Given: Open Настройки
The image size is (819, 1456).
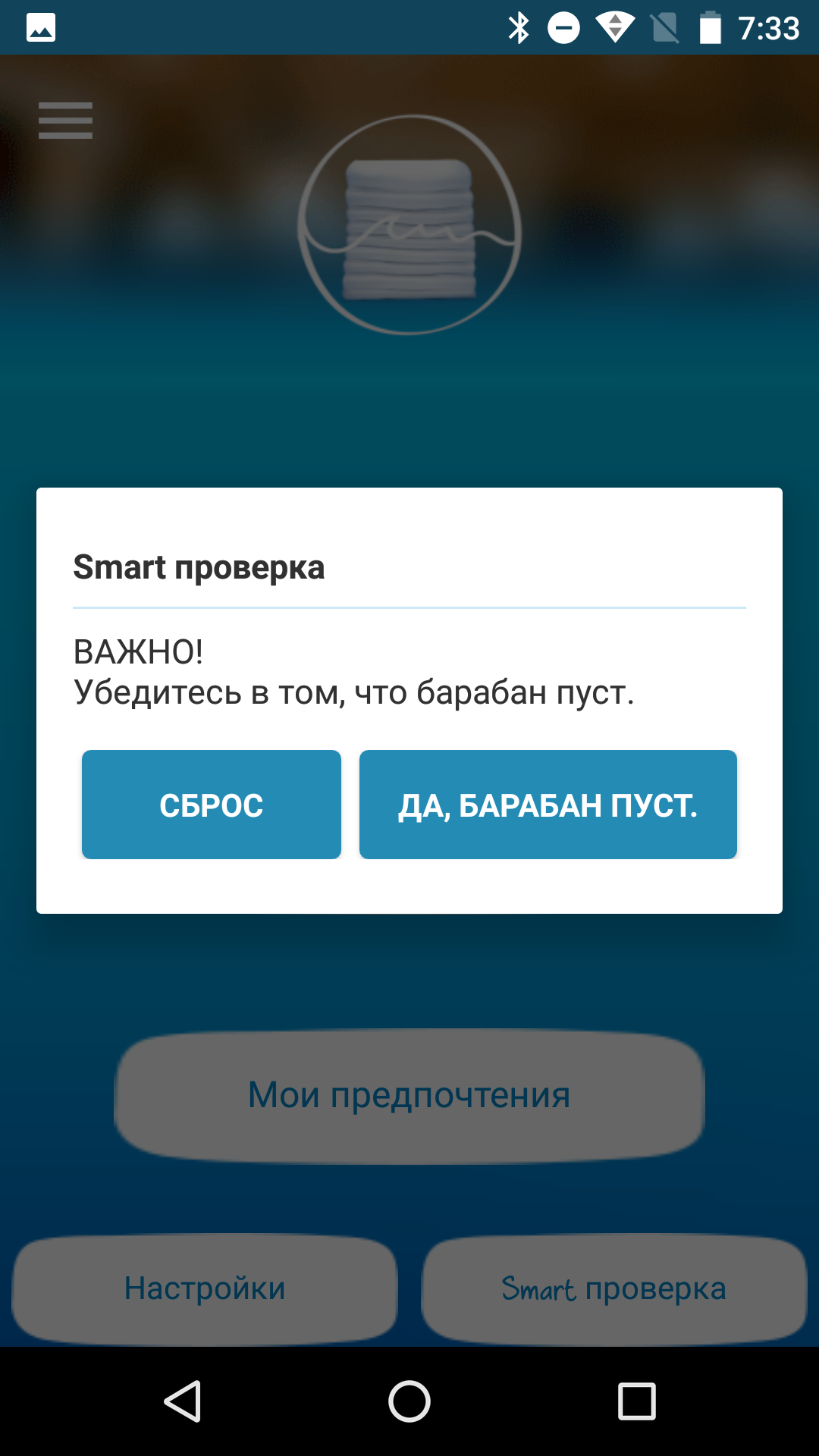Looking at the screenshot, I should 205,1288.
